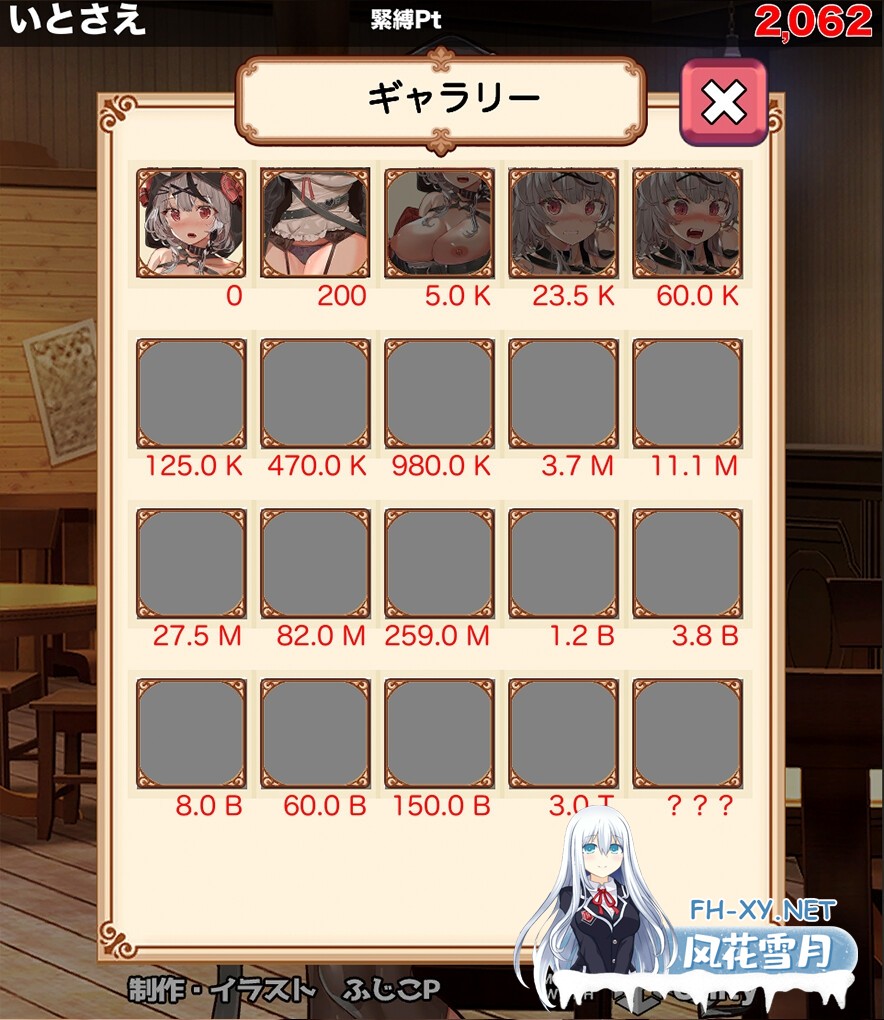This screenshot has height=1020, width=884.
Task: Select the locked tile labeled 60.0 B
Action: point(315,733)
